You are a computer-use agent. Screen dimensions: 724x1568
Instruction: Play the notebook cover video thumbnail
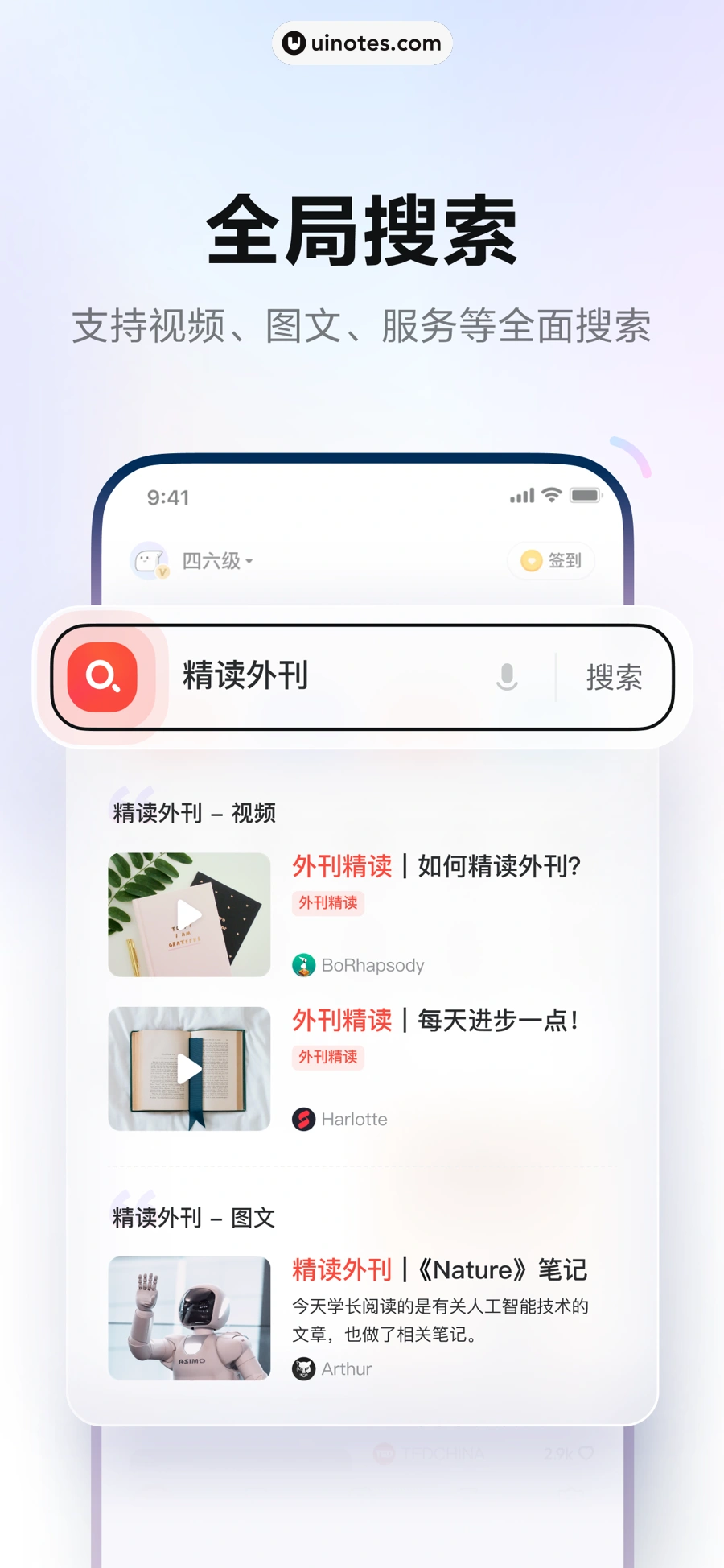tap(188, 914)
